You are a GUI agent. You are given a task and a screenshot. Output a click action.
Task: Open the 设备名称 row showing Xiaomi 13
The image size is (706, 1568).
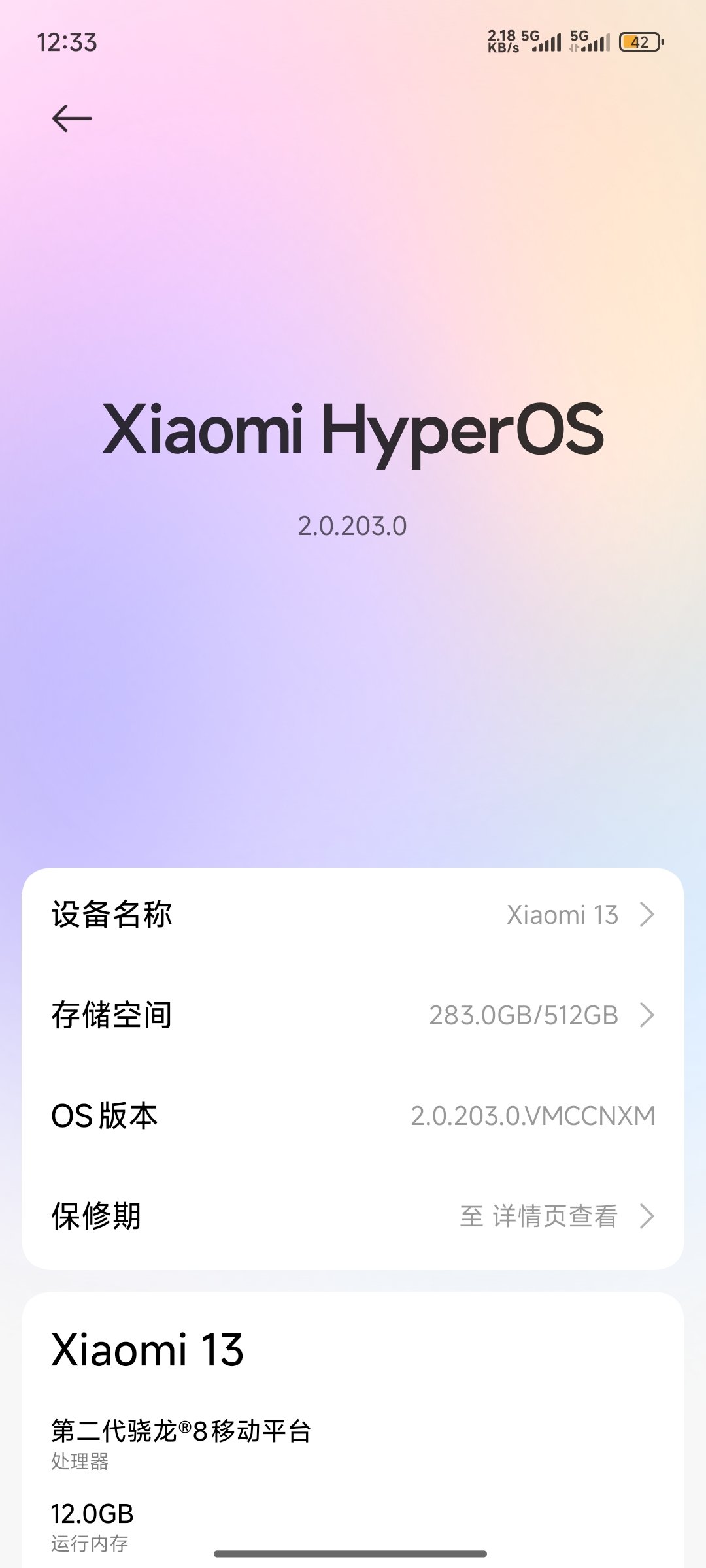click(x=353, y=915)
